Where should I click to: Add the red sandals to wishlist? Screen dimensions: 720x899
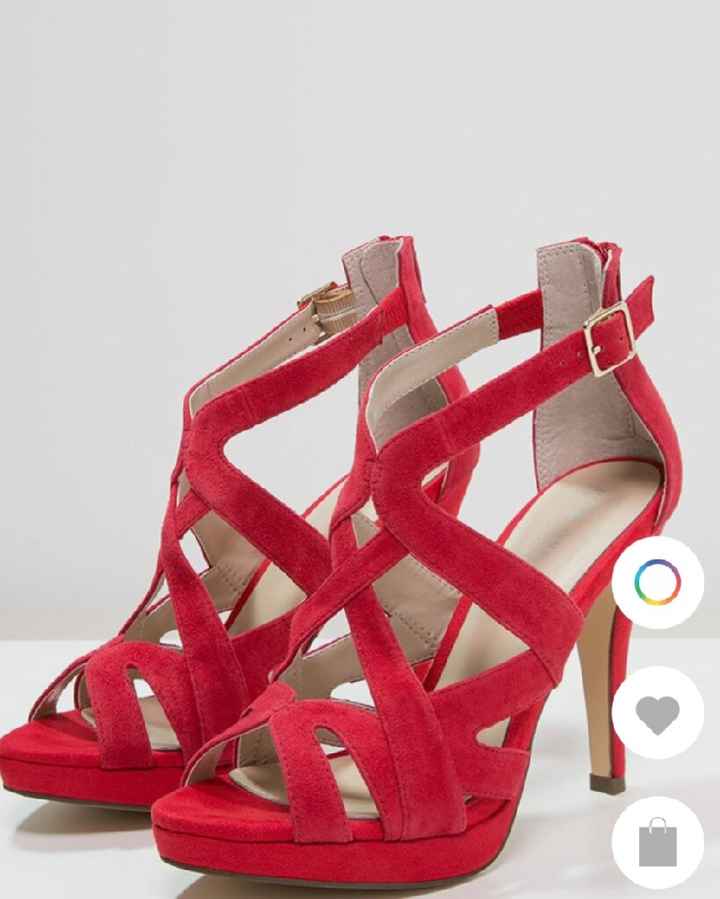click(658, 712)
